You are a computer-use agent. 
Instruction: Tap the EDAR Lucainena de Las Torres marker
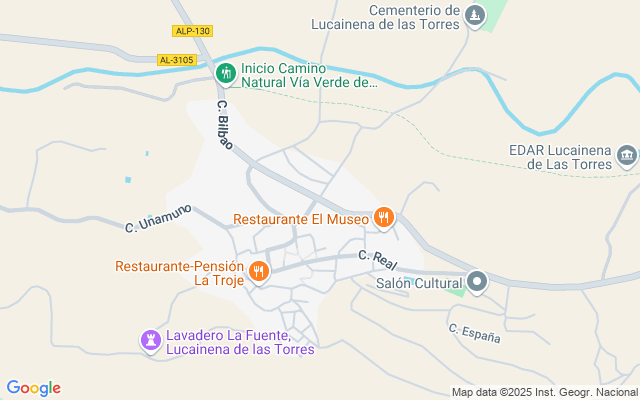627,156
